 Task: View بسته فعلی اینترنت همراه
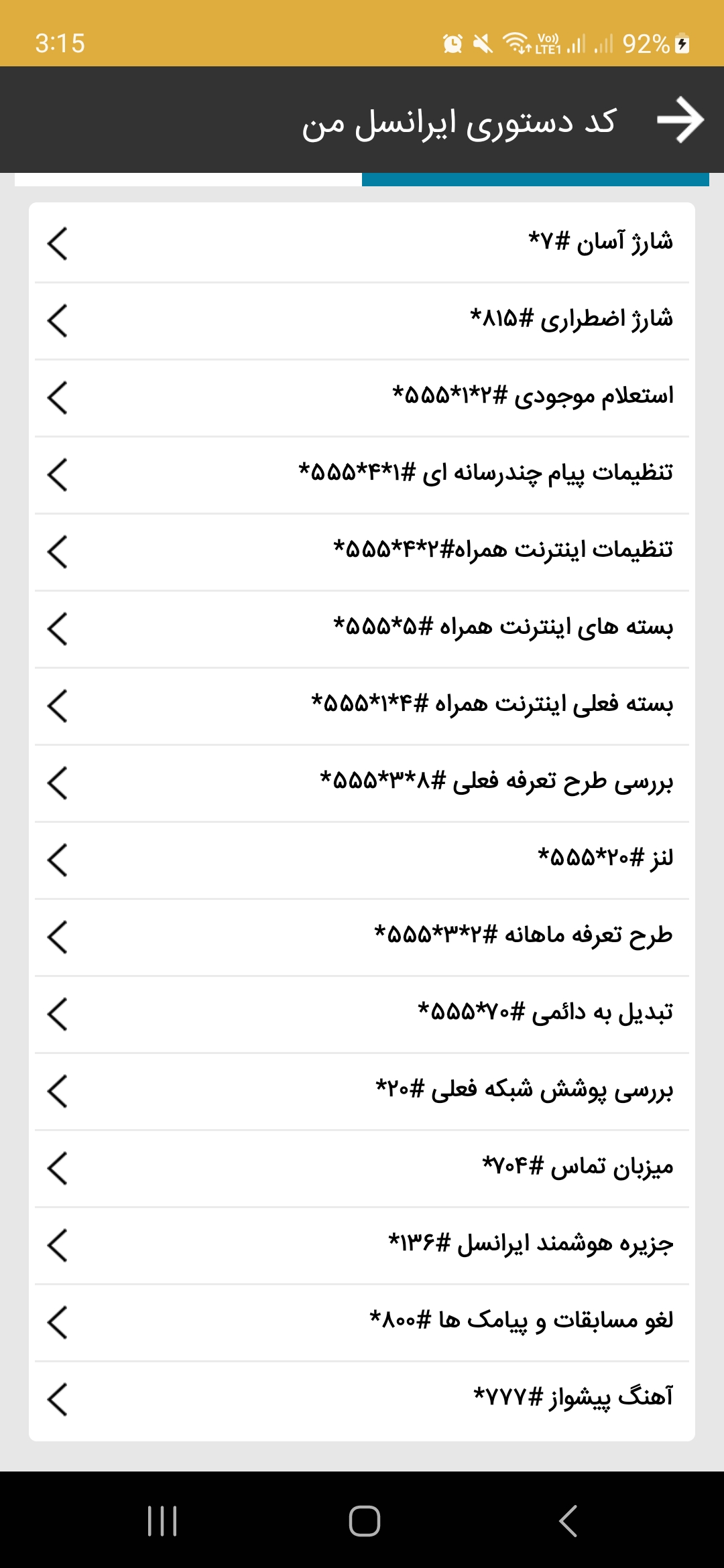(362, 706)
